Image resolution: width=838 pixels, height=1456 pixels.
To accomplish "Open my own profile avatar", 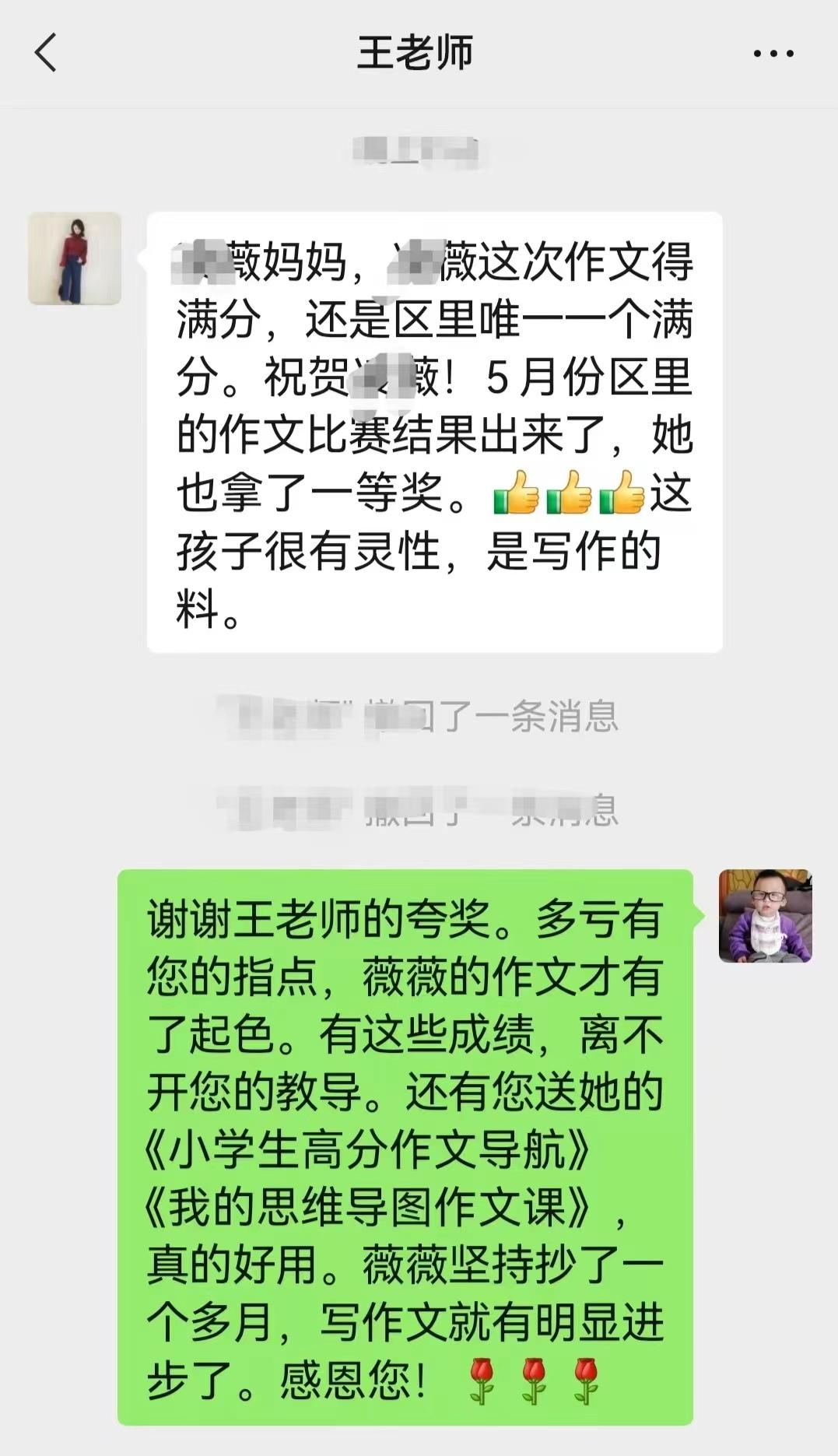I will point(765,916).
